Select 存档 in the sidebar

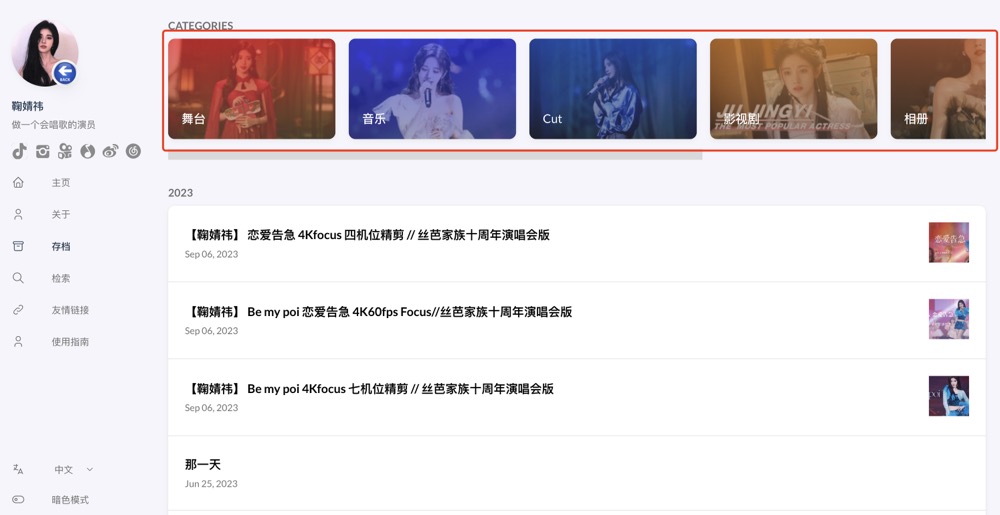point(60,247)
